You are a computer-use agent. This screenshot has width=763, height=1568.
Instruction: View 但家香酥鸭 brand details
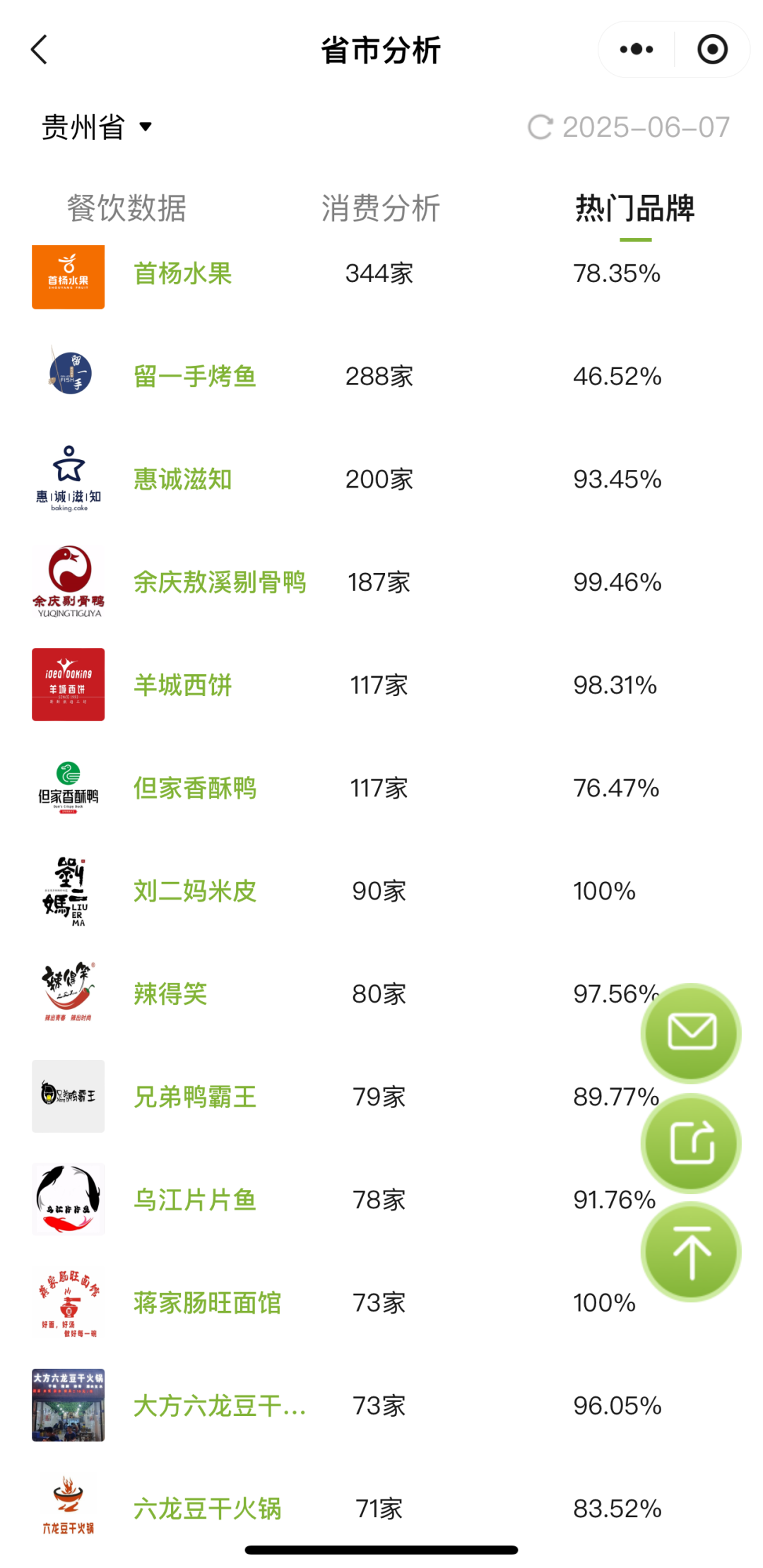tap(194, 789)
